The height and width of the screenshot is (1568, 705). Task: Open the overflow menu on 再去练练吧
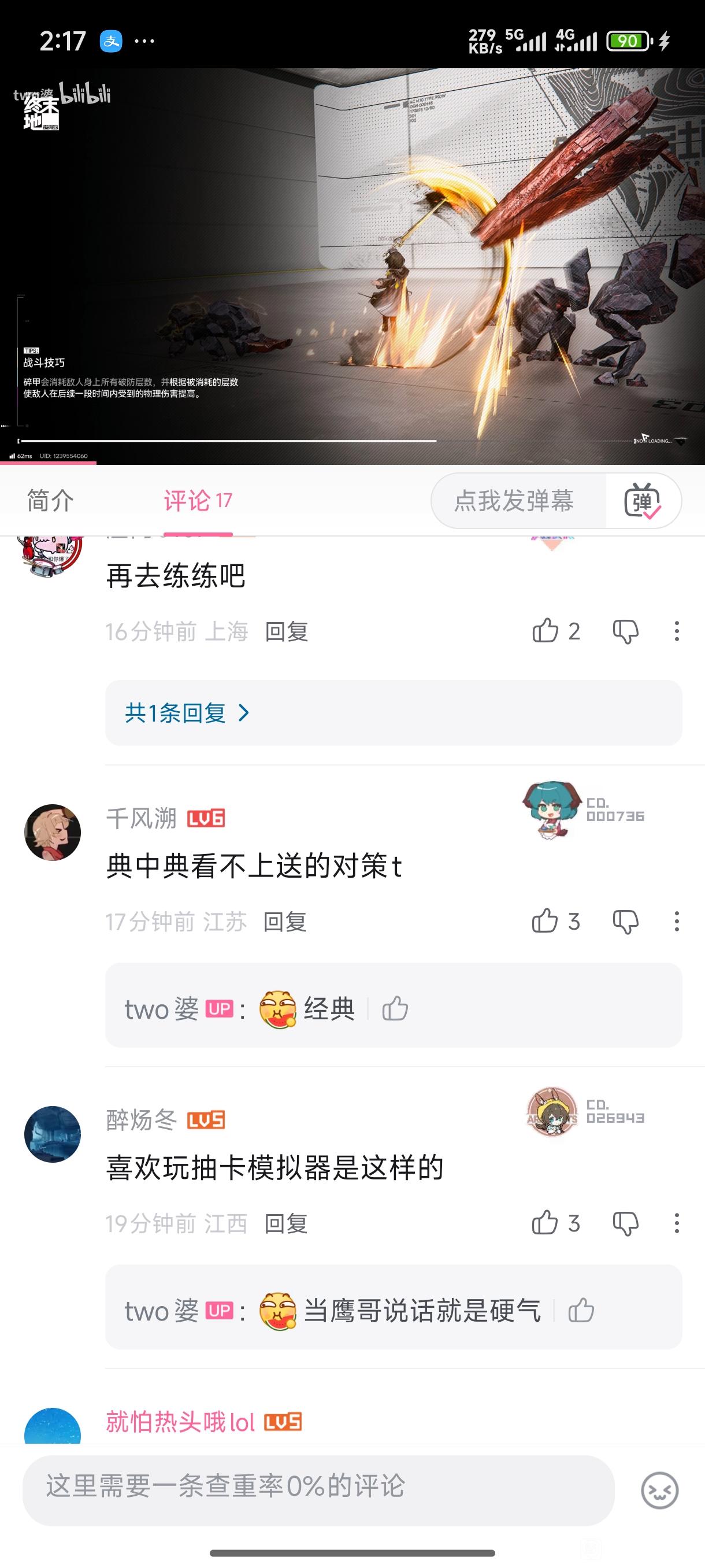tap(677, 631)
